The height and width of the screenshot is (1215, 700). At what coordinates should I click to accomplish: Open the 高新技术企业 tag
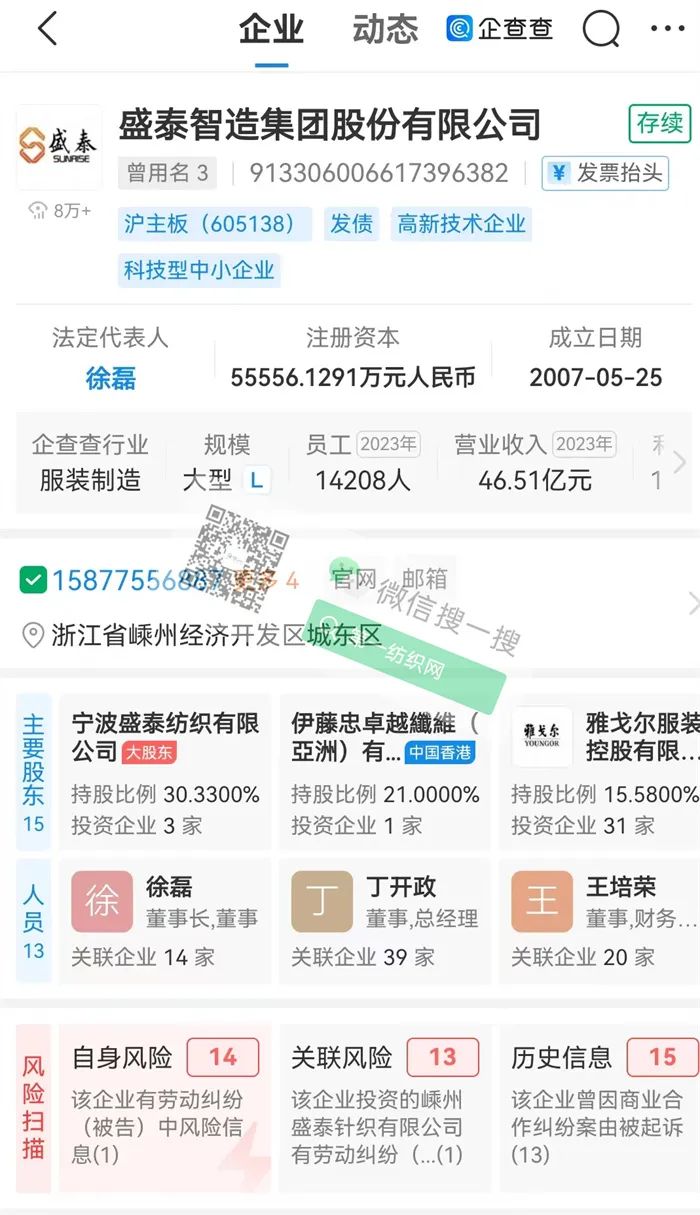pyautogui.click(x=461, y=224)
